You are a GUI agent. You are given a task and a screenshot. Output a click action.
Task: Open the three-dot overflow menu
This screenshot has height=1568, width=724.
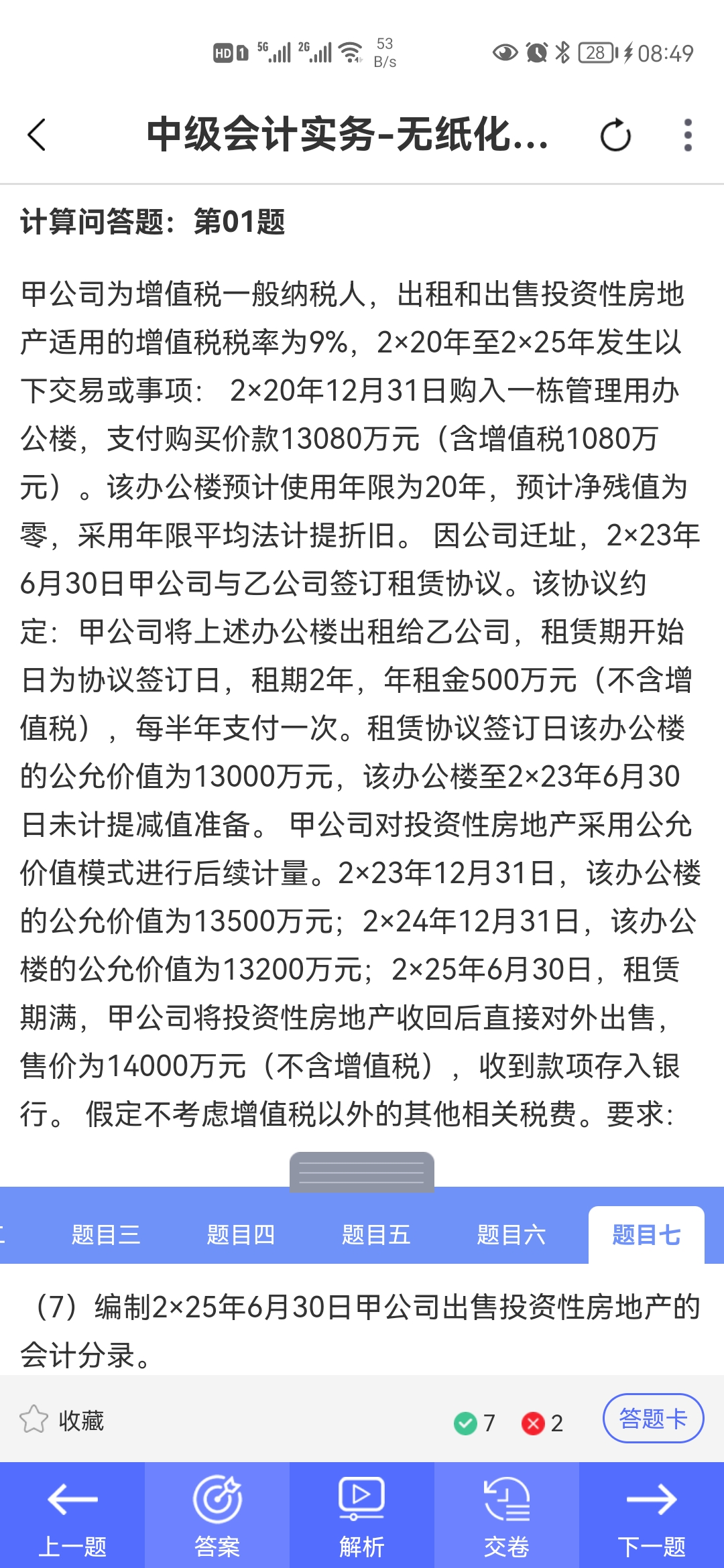tap(687, 135)
